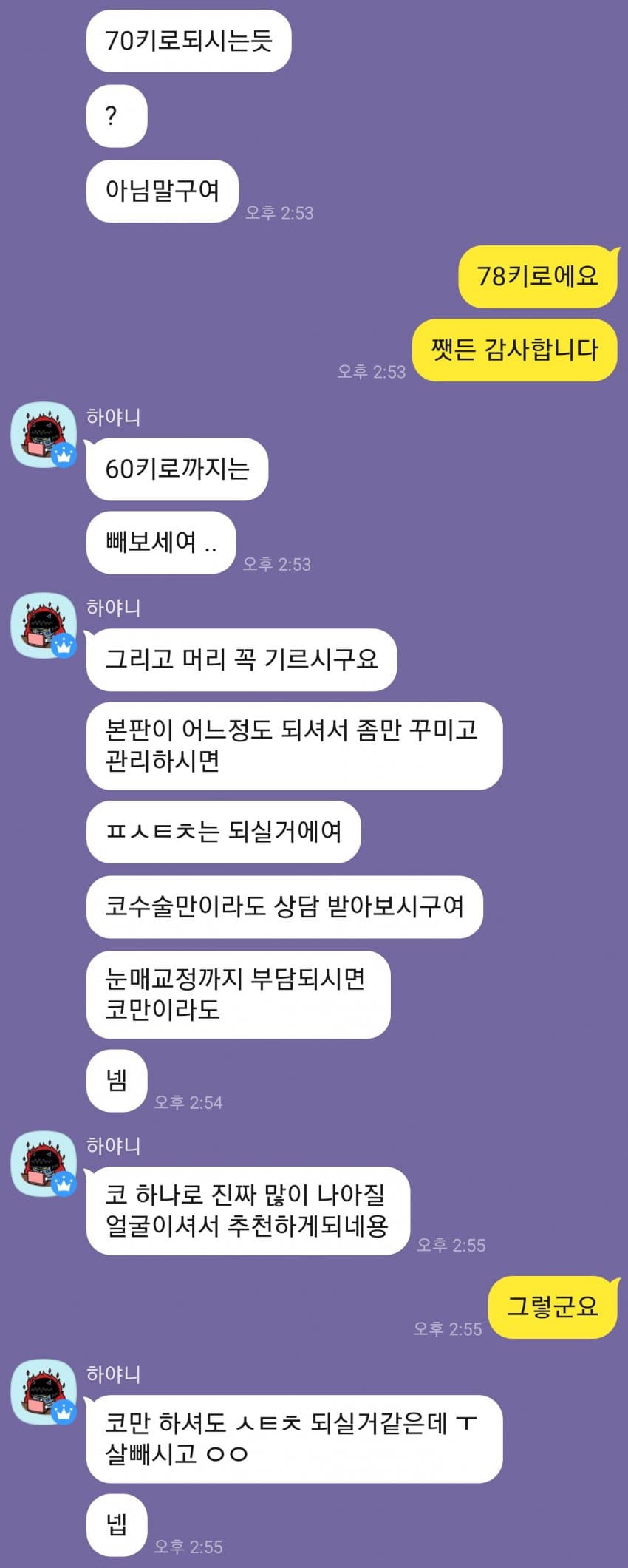Tap 하야니's avatar next to '그리고 머리 꼭 기르시구요'
This screenshot has width=628, height=1568.
pos(44,625)
